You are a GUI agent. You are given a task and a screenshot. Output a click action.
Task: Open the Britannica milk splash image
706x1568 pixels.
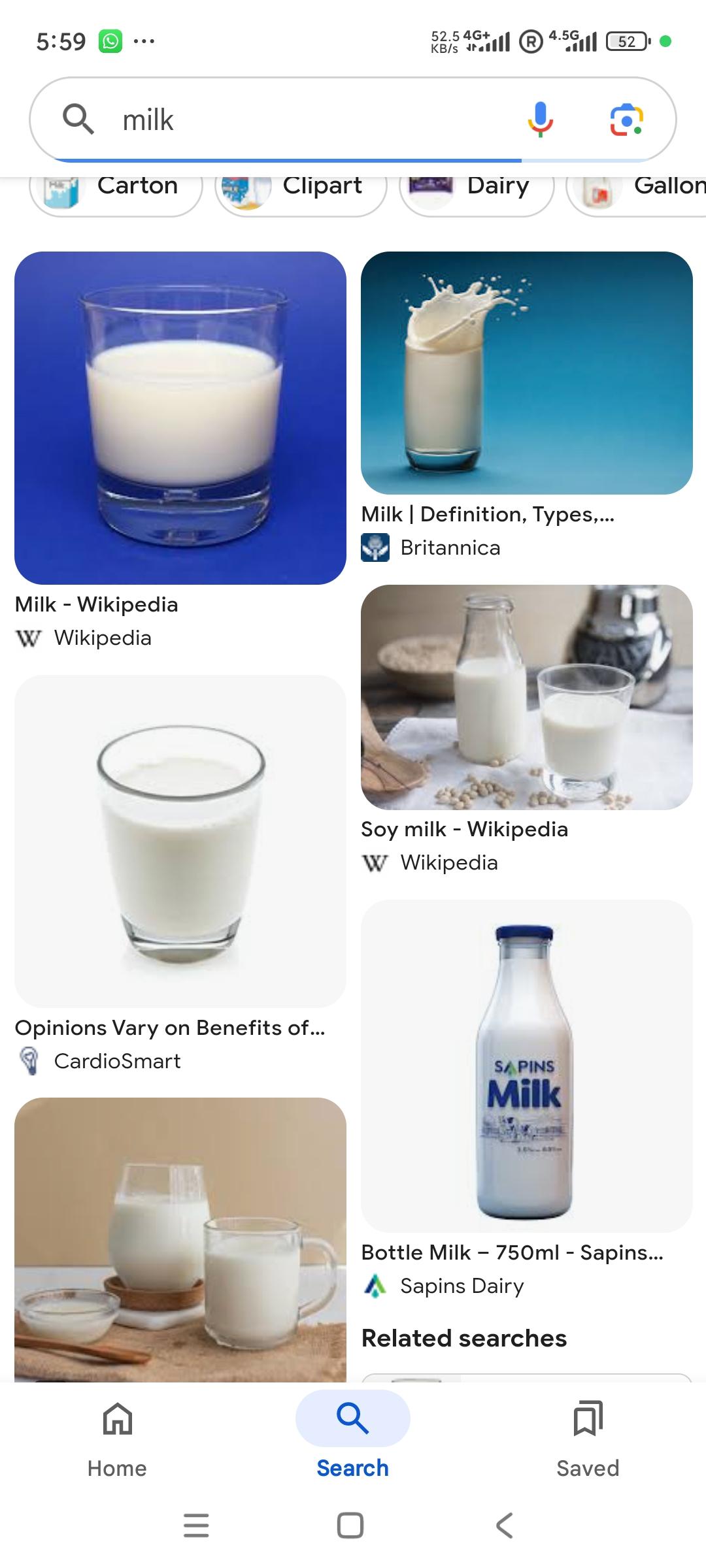[526, 373]
